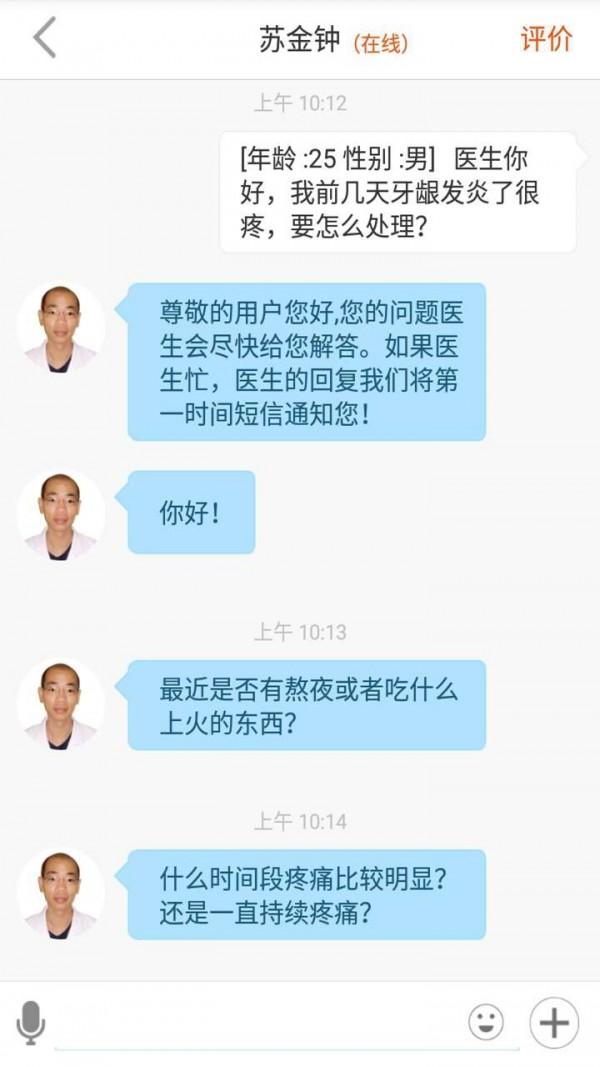Open the plus attachment menu
Image resolution: width=600 pixels, height=1067 pixels.
point(554,1022)
